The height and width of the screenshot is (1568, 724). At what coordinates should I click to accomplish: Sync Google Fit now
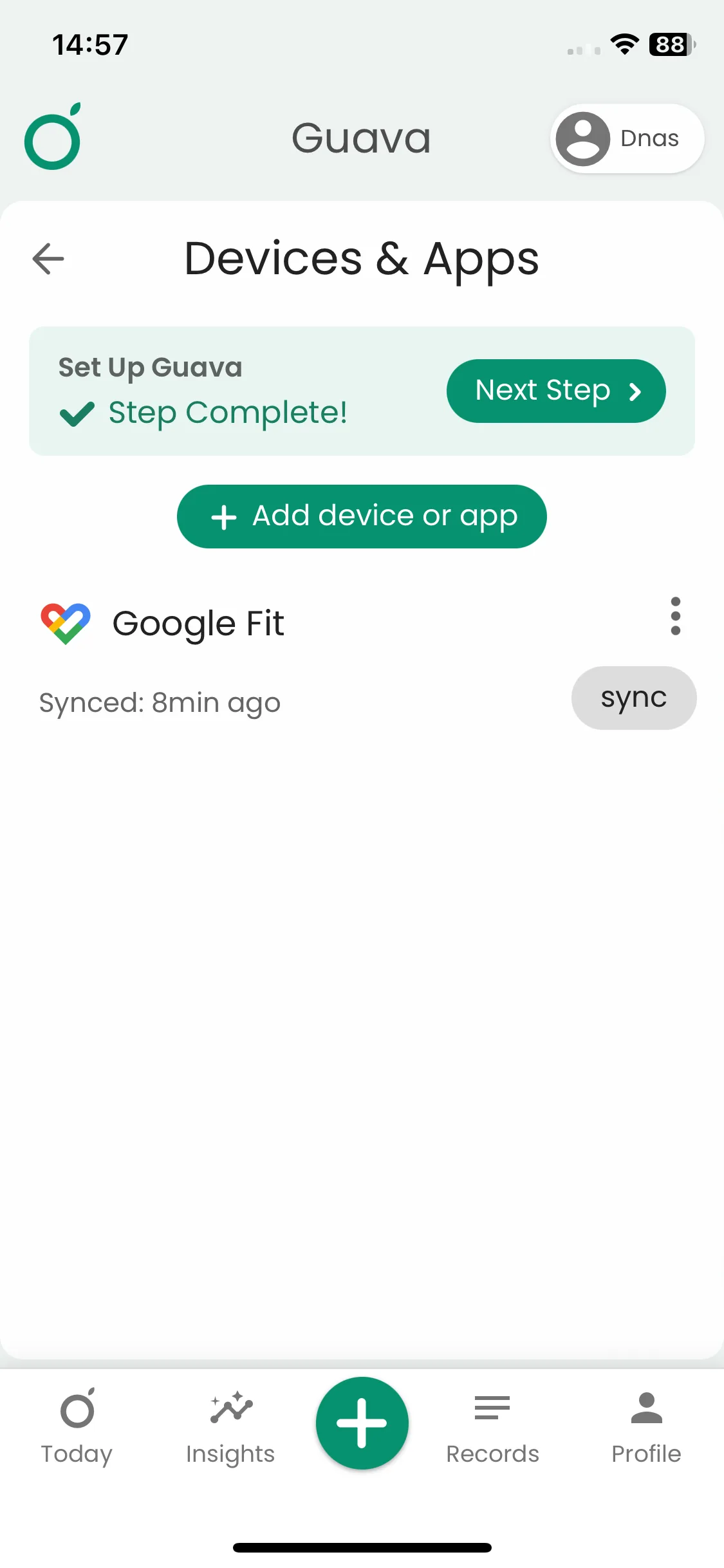point(633,698)
